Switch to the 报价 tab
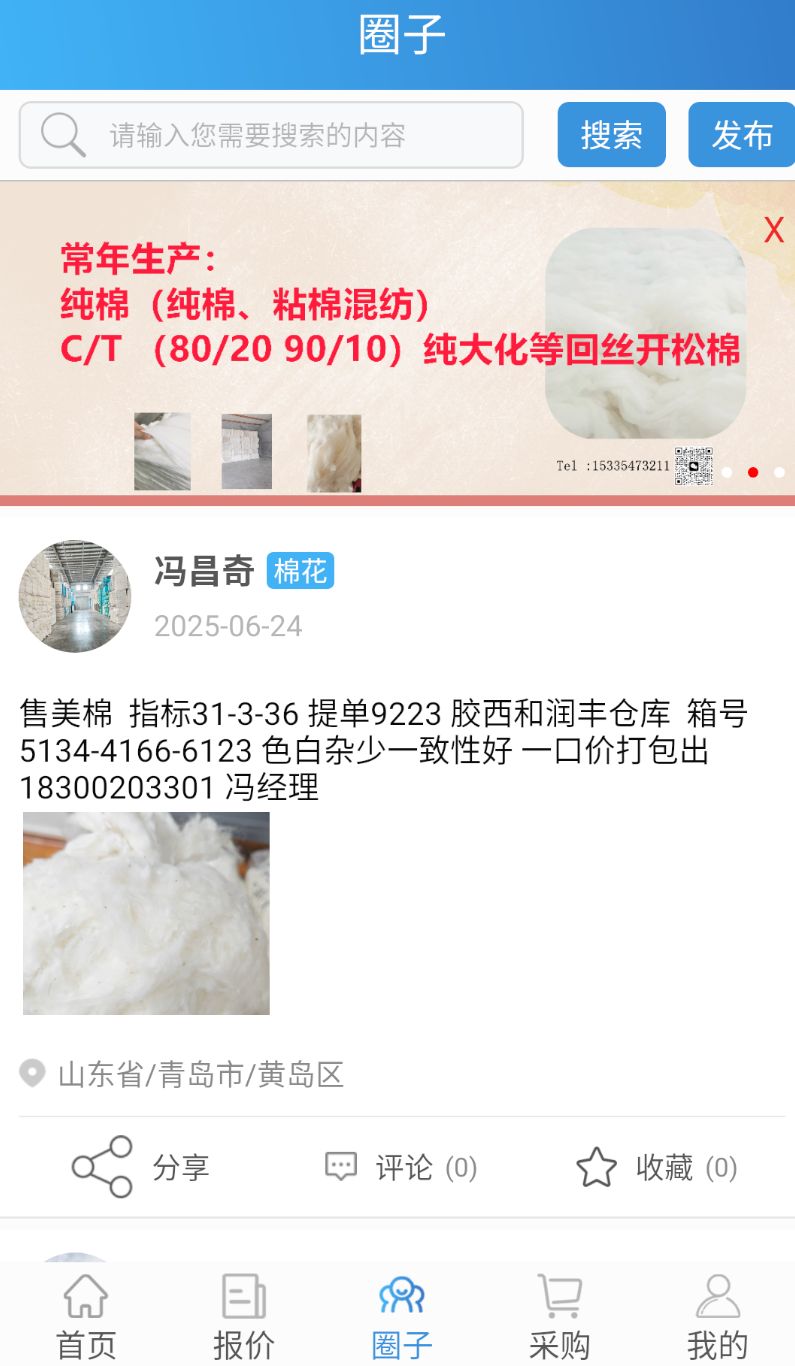This screenshot has height=1366, width=795. [243, 1317]
